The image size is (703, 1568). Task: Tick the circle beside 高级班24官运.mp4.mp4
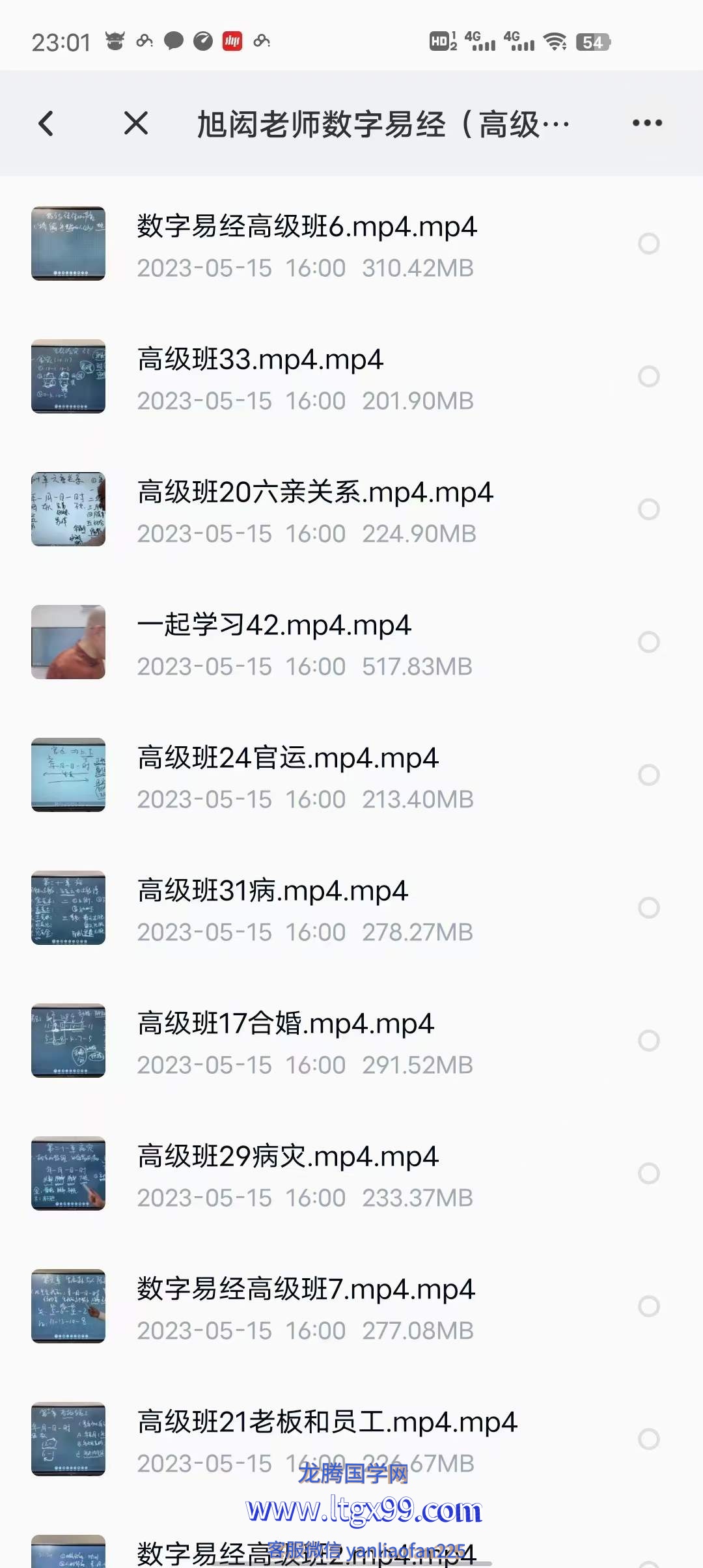(x=649, y=775)
